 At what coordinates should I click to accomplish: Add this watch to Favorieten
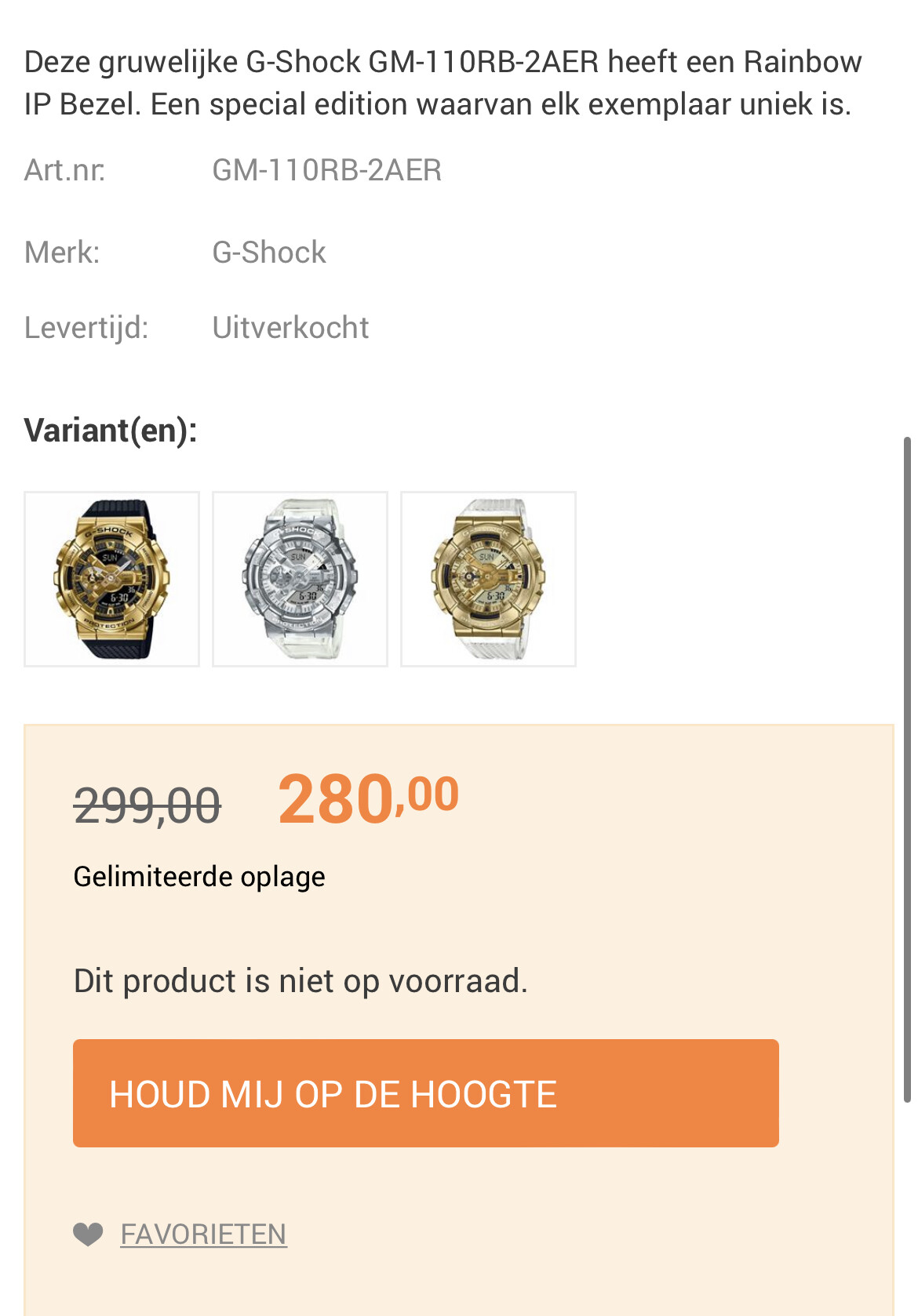tap(202, 1234)
